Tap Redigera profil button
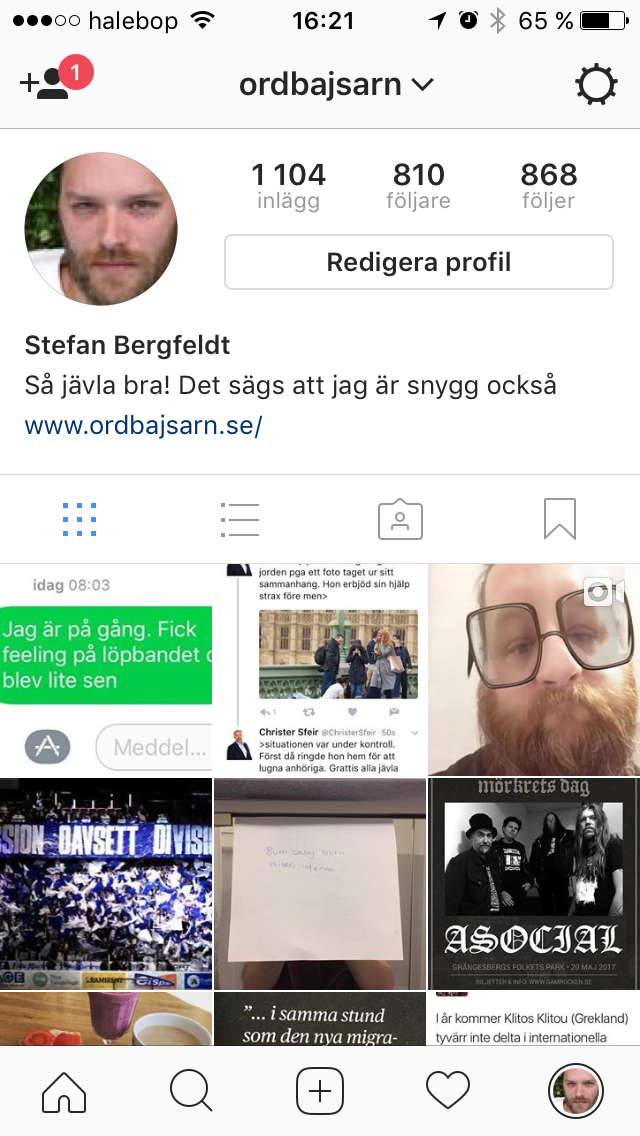 [418, 262]
